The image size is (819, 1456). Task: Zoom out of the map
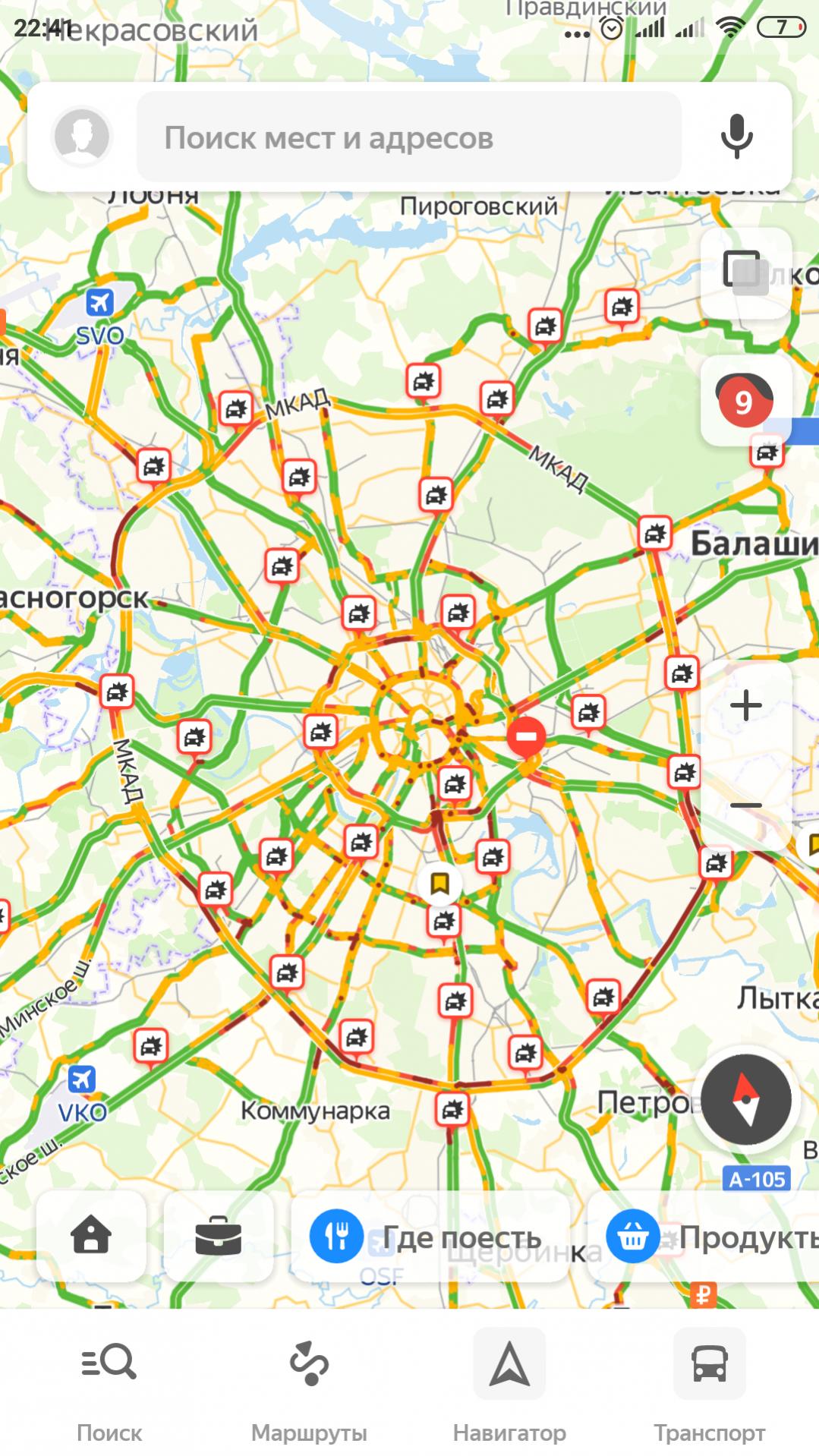pos(745,805)
